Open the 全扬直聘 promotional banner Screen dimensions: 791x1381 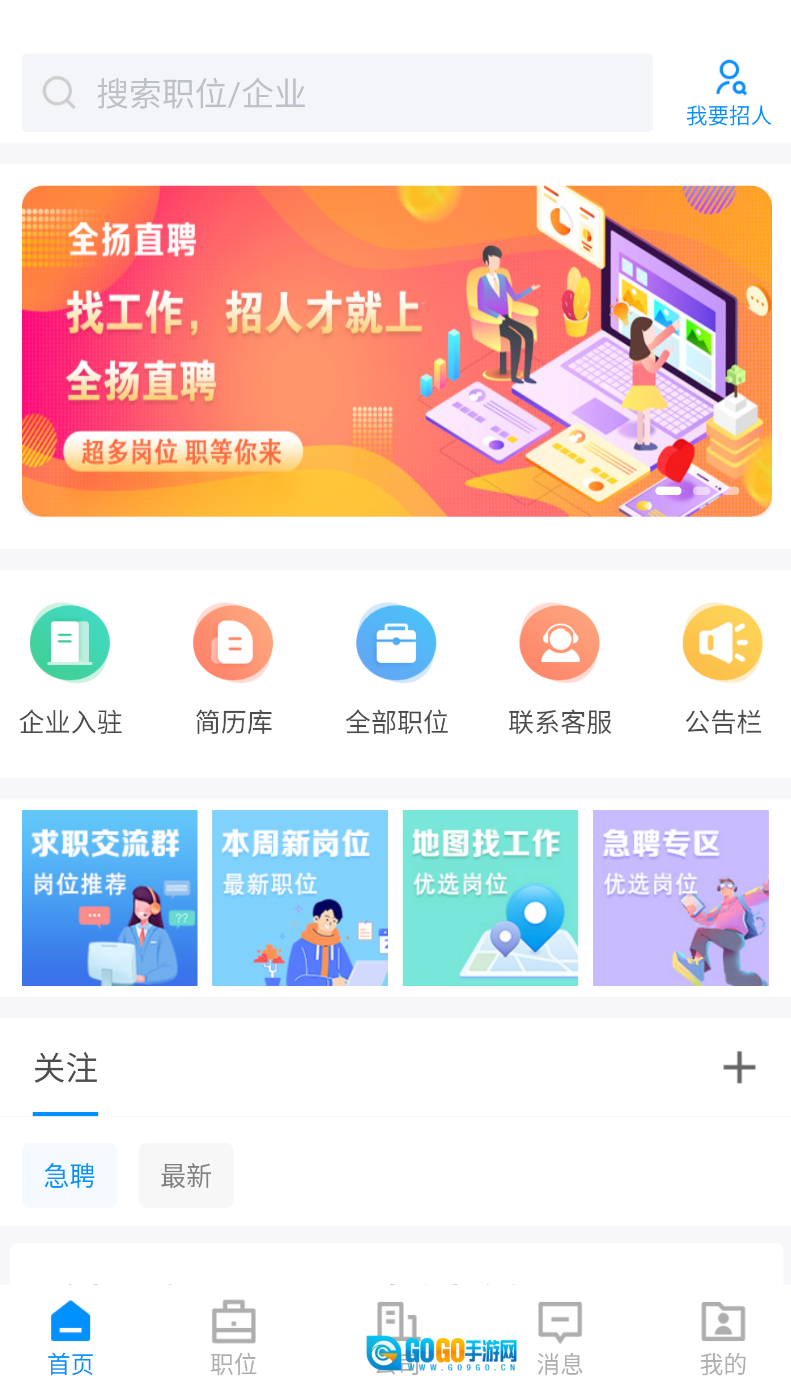396,351
